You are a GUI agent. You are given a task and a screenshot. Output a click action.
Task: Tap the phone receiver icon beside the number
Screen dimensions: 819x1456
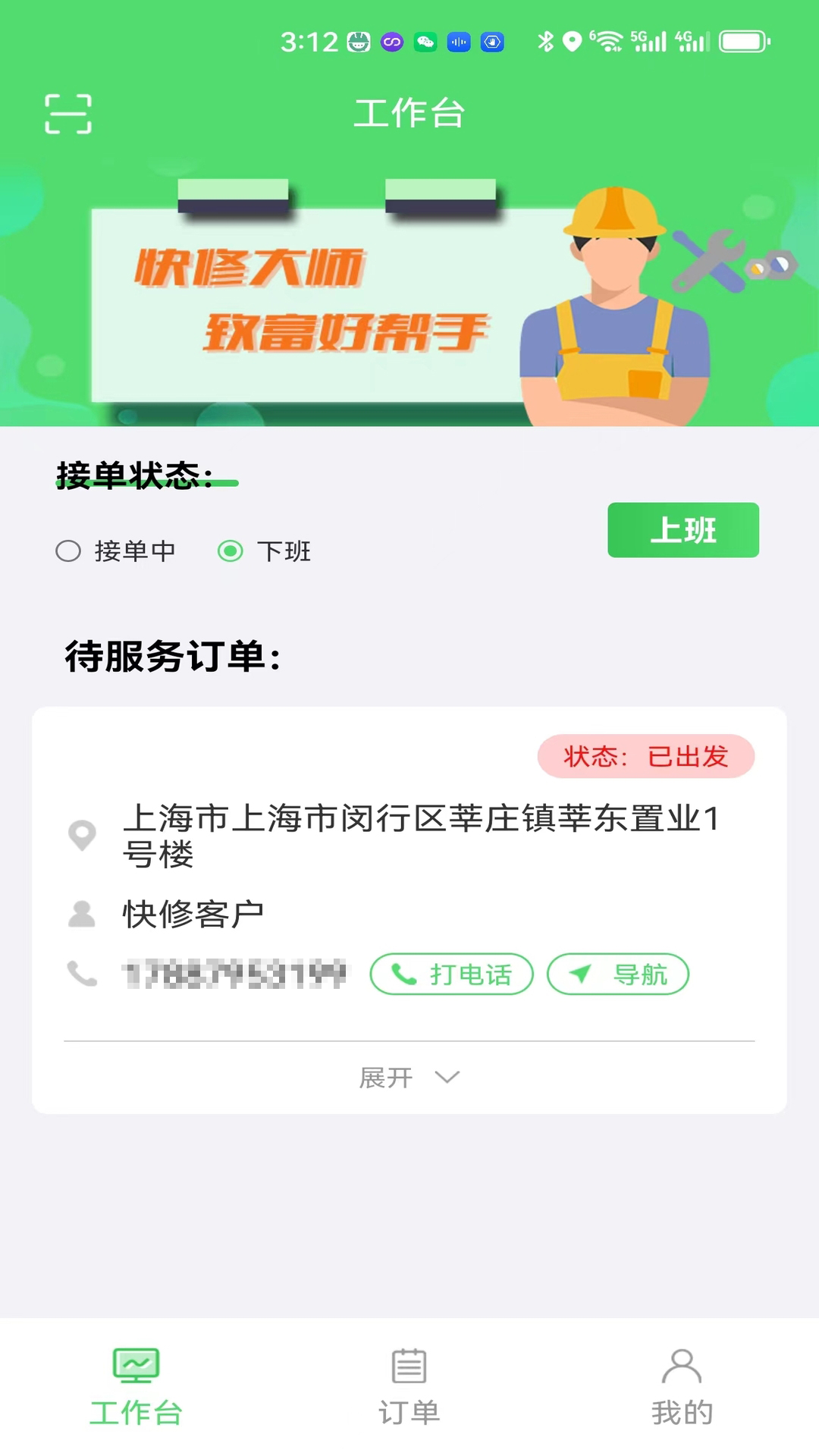(81, 974)
